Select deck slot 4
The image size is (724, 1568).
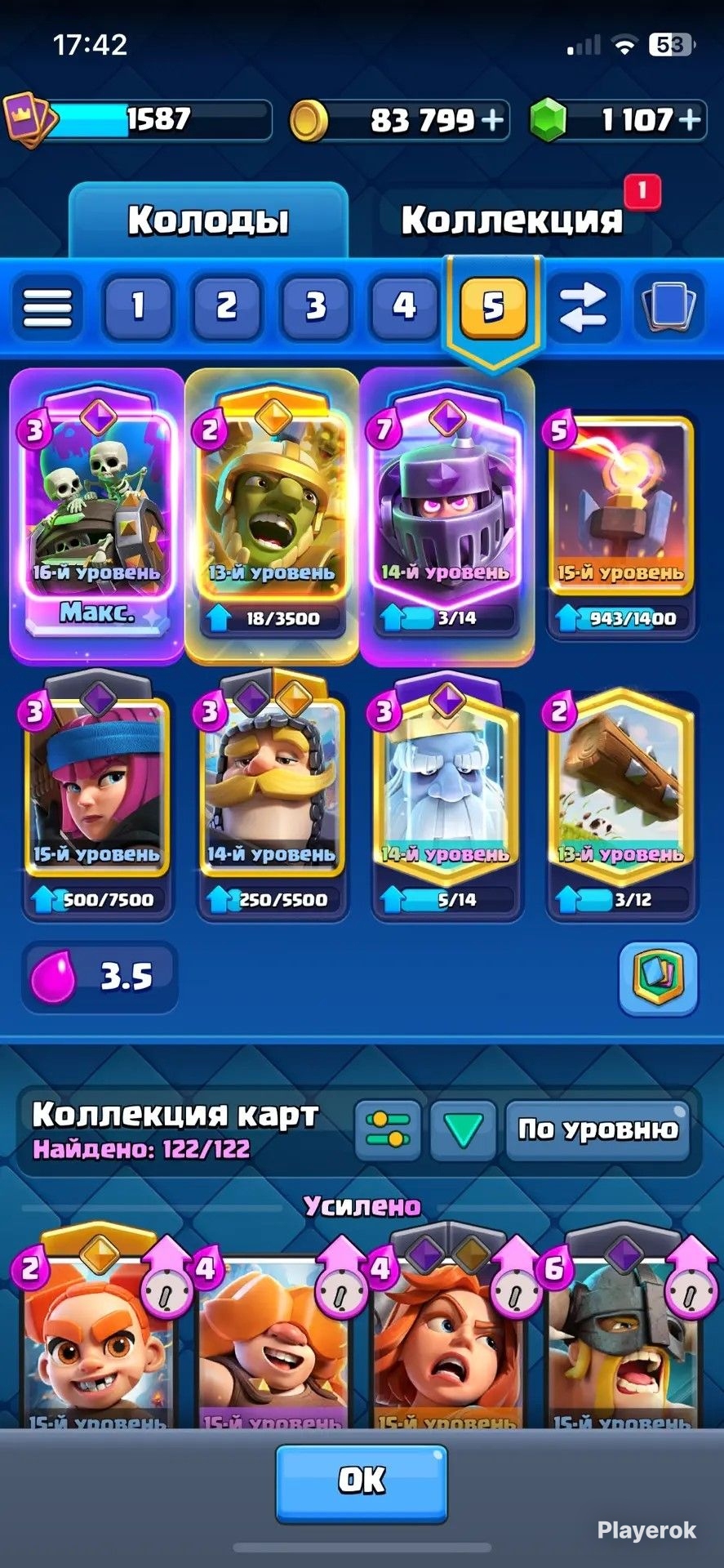pyautogui.click(x=404, y=307)
